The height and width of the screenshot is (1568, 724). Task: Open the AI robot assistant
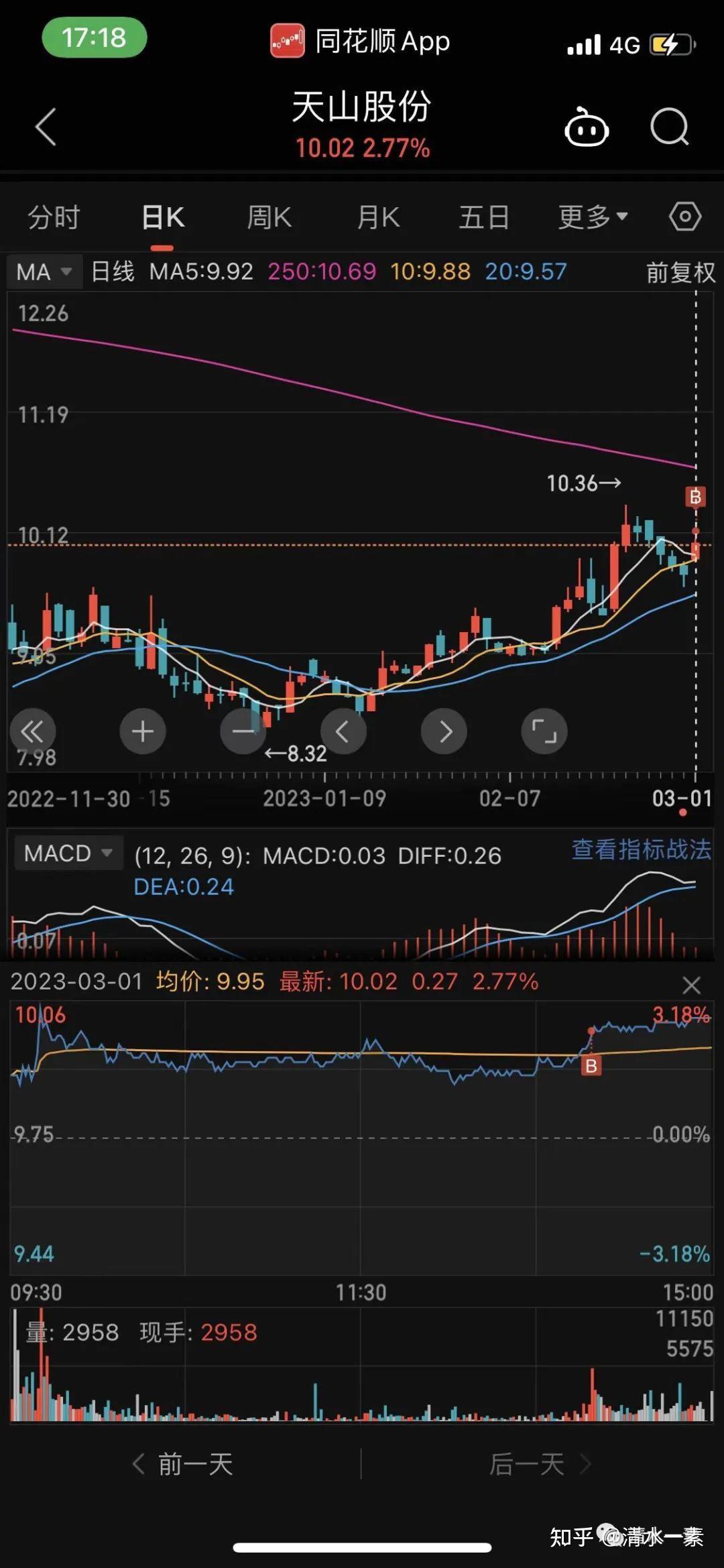click(586, 127)
